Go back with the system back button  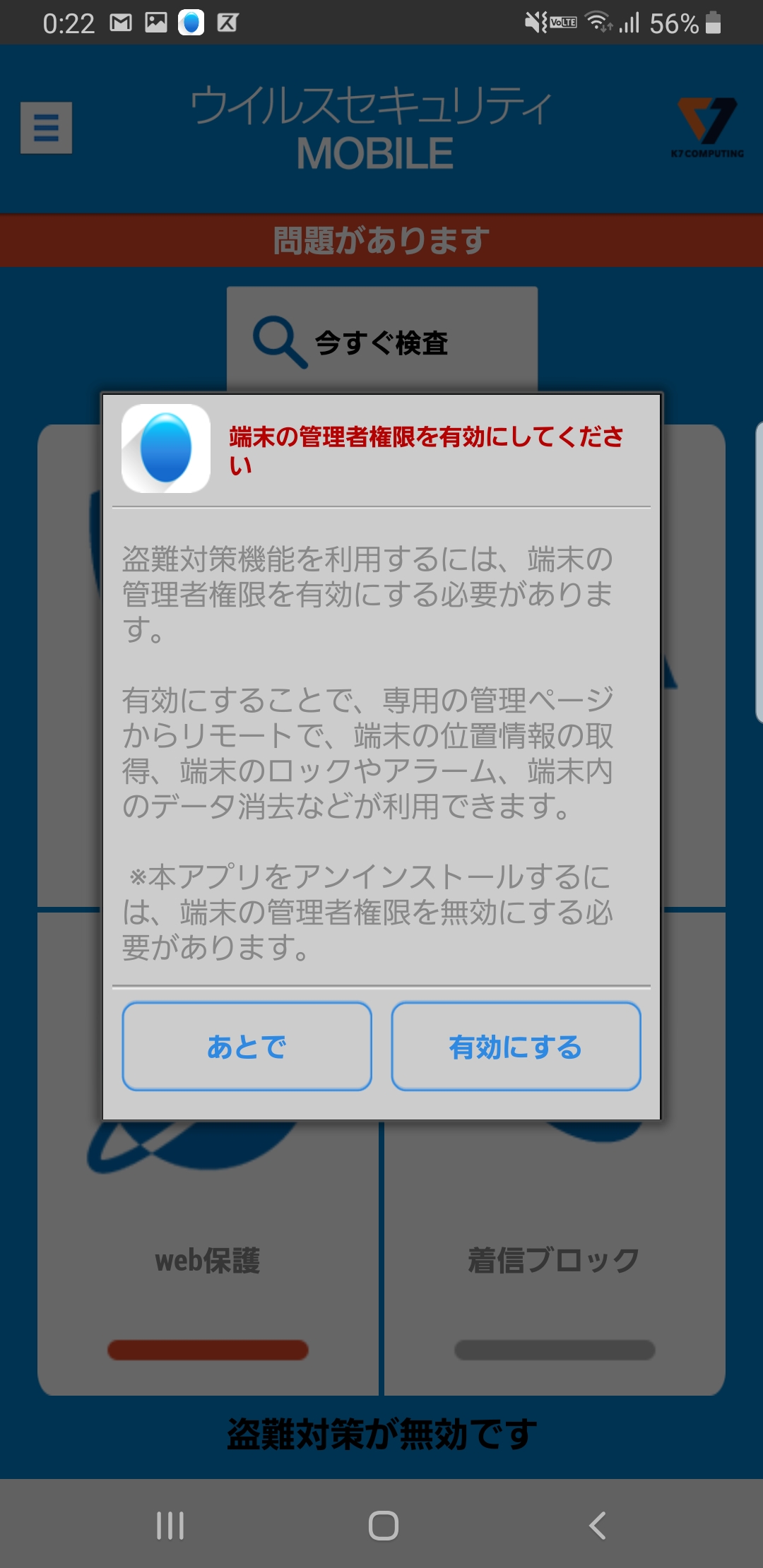pos(598,1526)
